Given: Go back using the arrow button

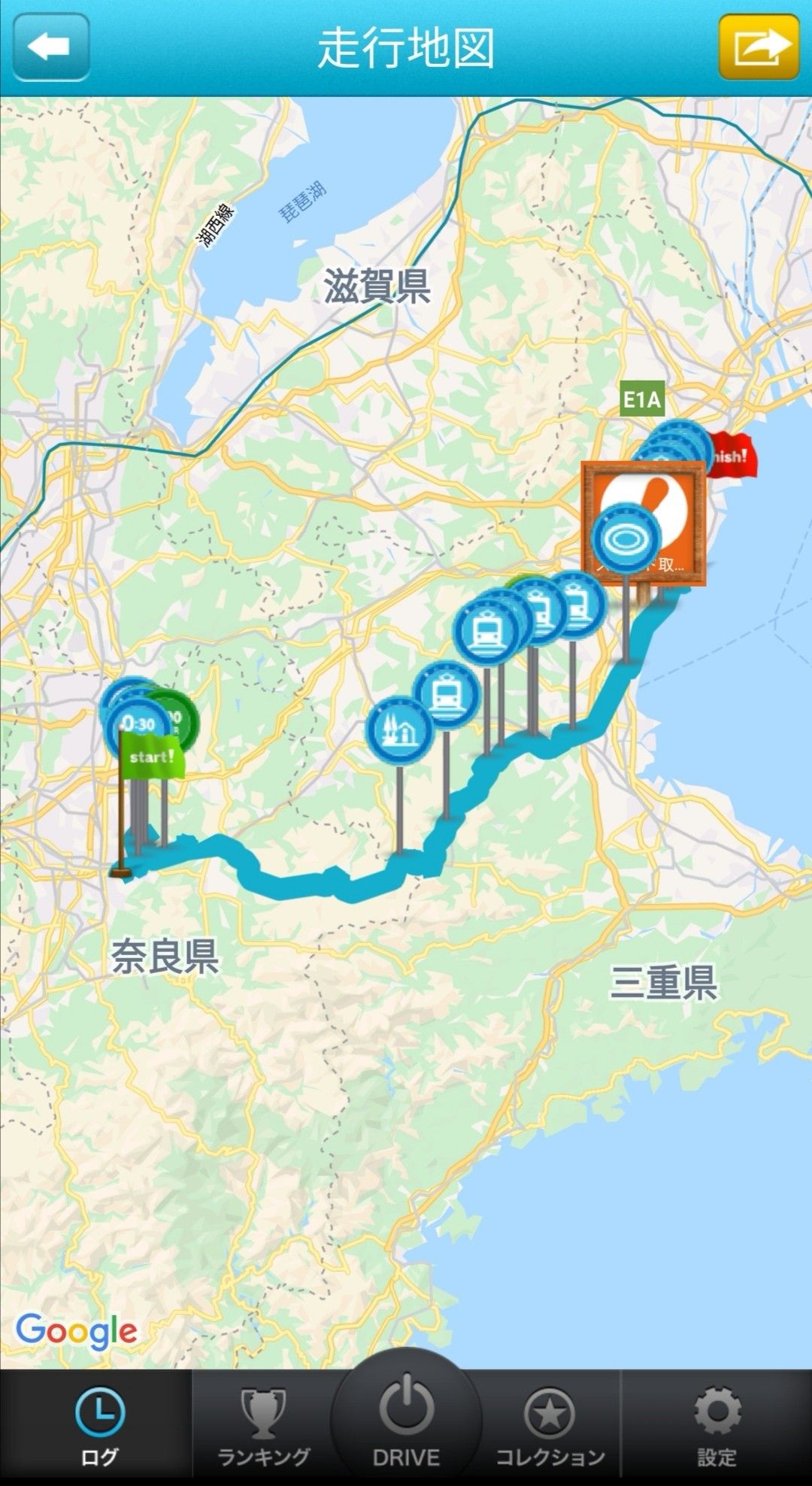Looking at the screenshot, I should tap(50, 47).
